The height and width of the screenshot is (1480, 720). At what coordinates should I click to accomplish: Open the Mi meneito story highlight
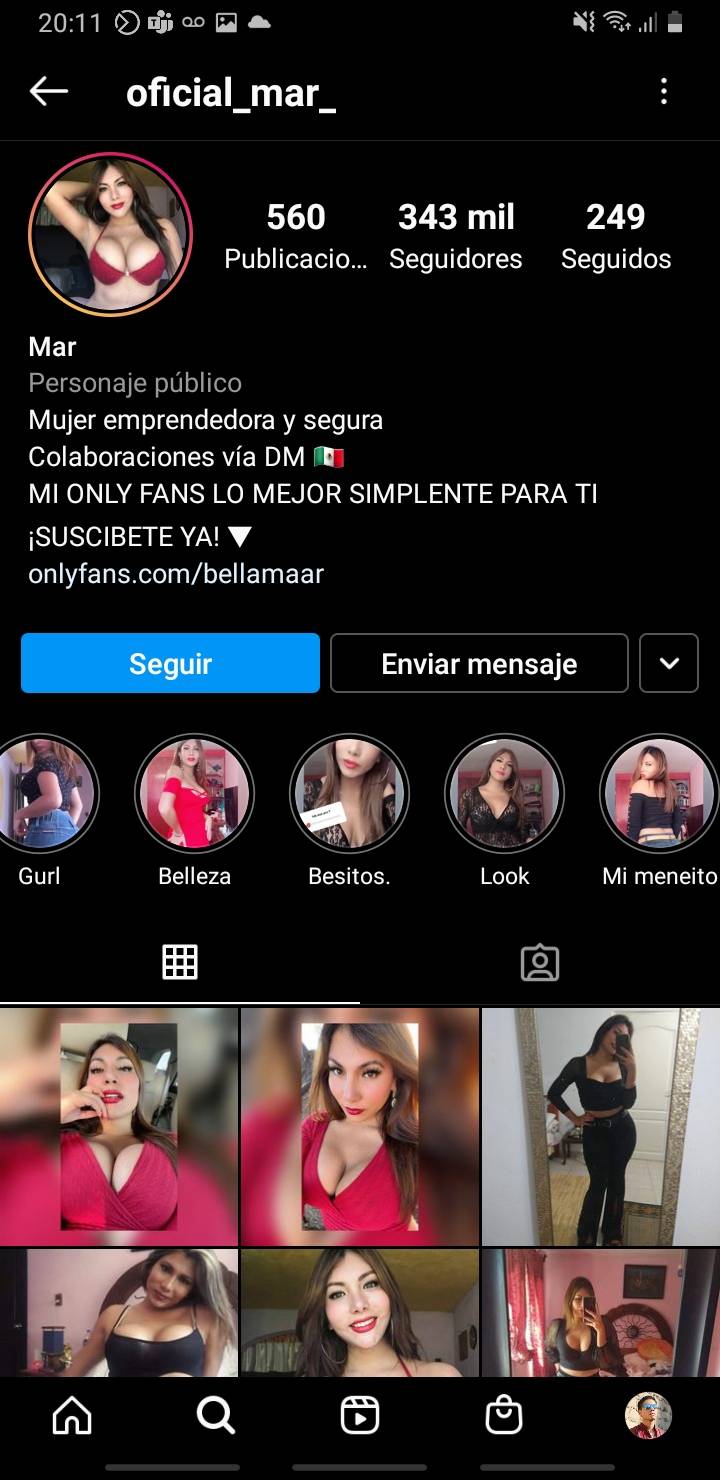coord(659,792)
